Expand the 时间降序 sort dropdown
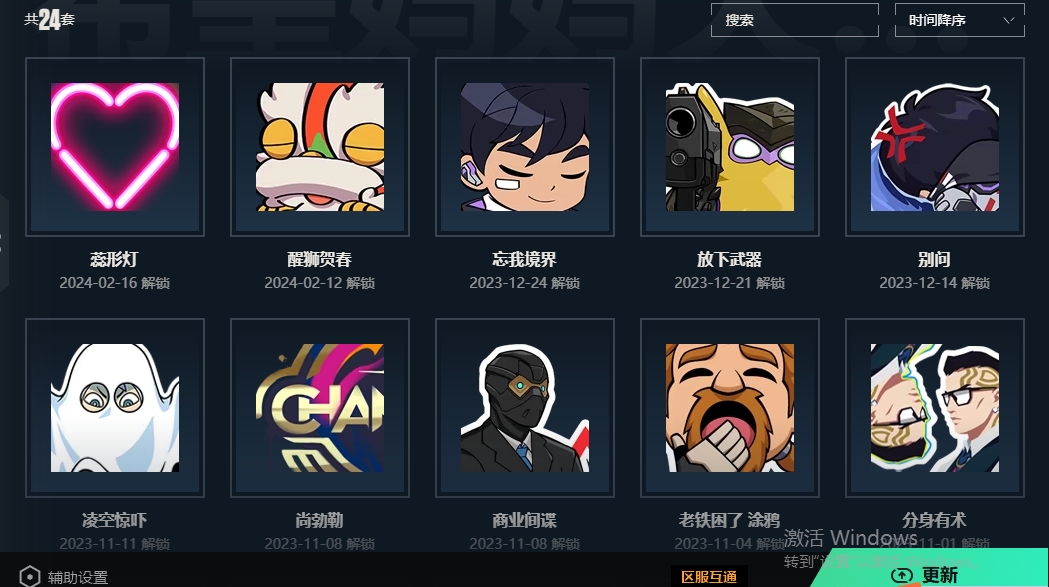 pyautogui.click(x=959, y=20)
